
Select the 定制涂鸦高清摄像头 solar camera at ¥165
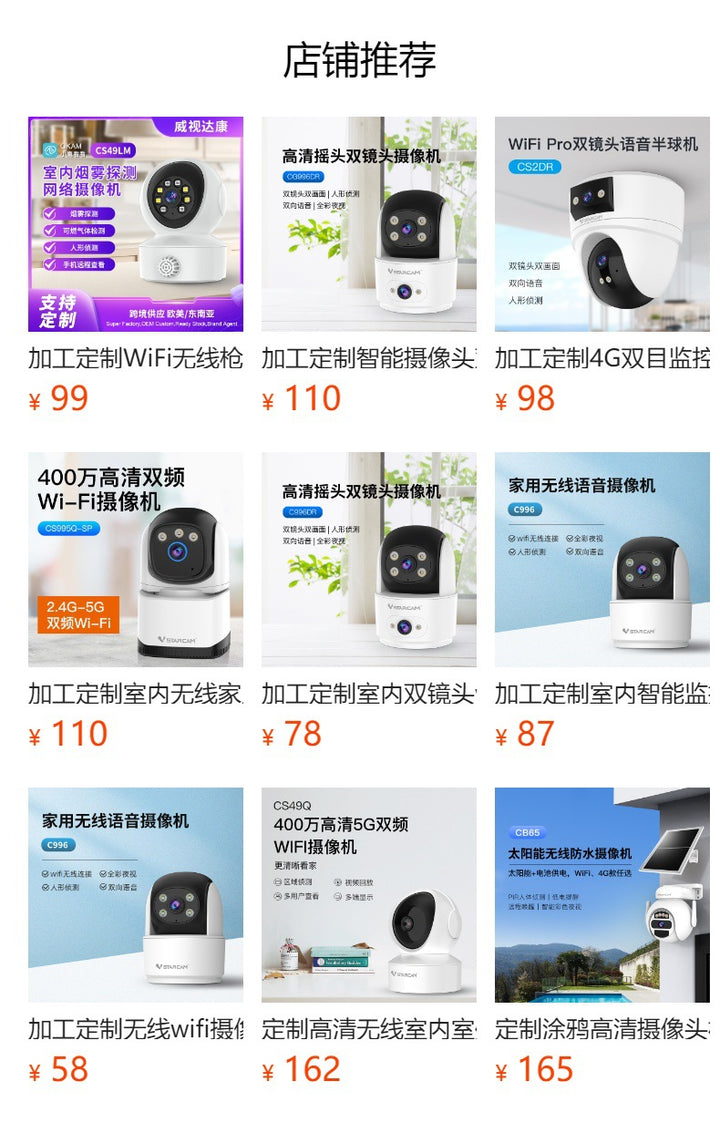click(602, 894)
